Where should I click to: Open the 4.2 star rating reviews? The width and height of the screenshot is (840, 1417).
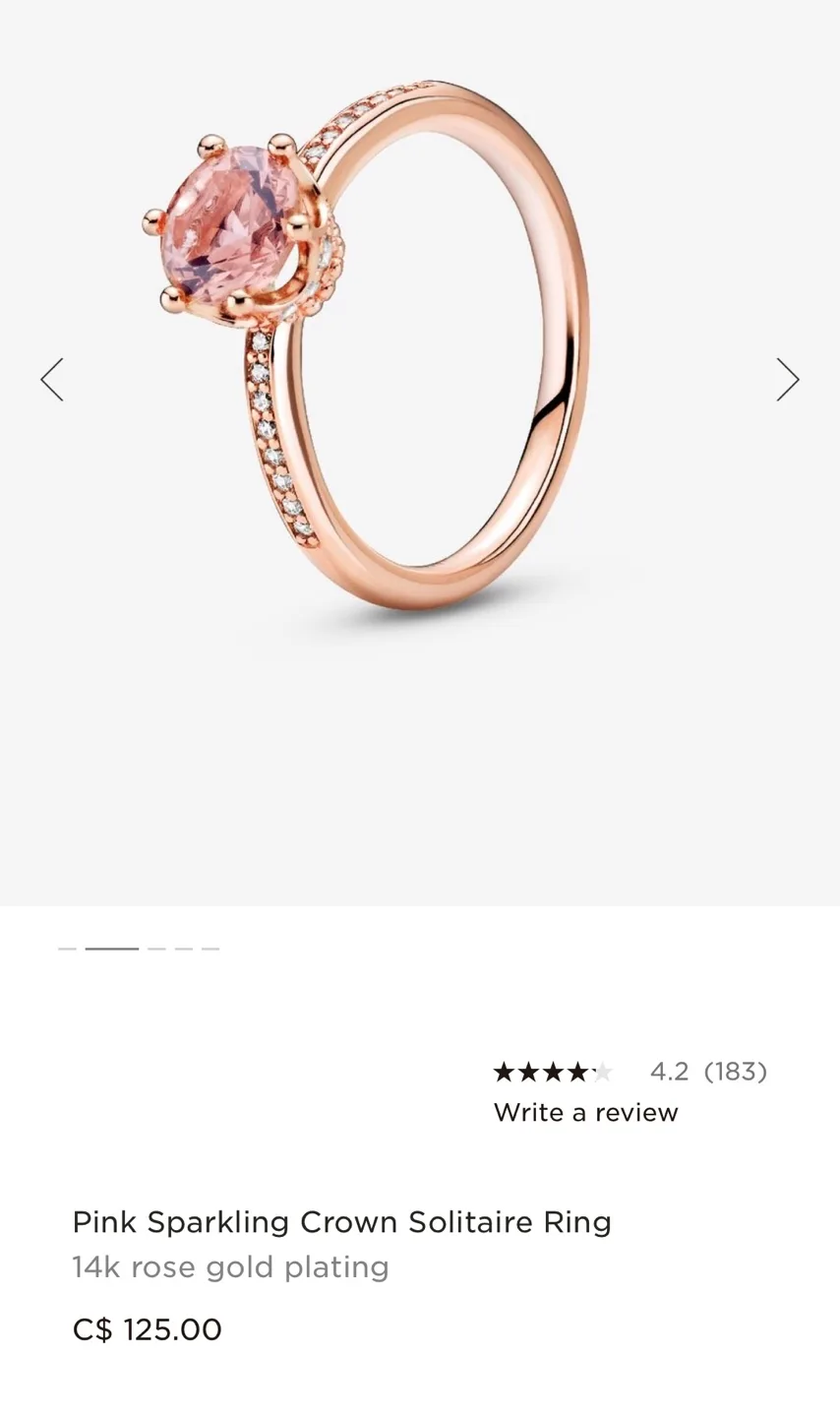pos(630,1071)
